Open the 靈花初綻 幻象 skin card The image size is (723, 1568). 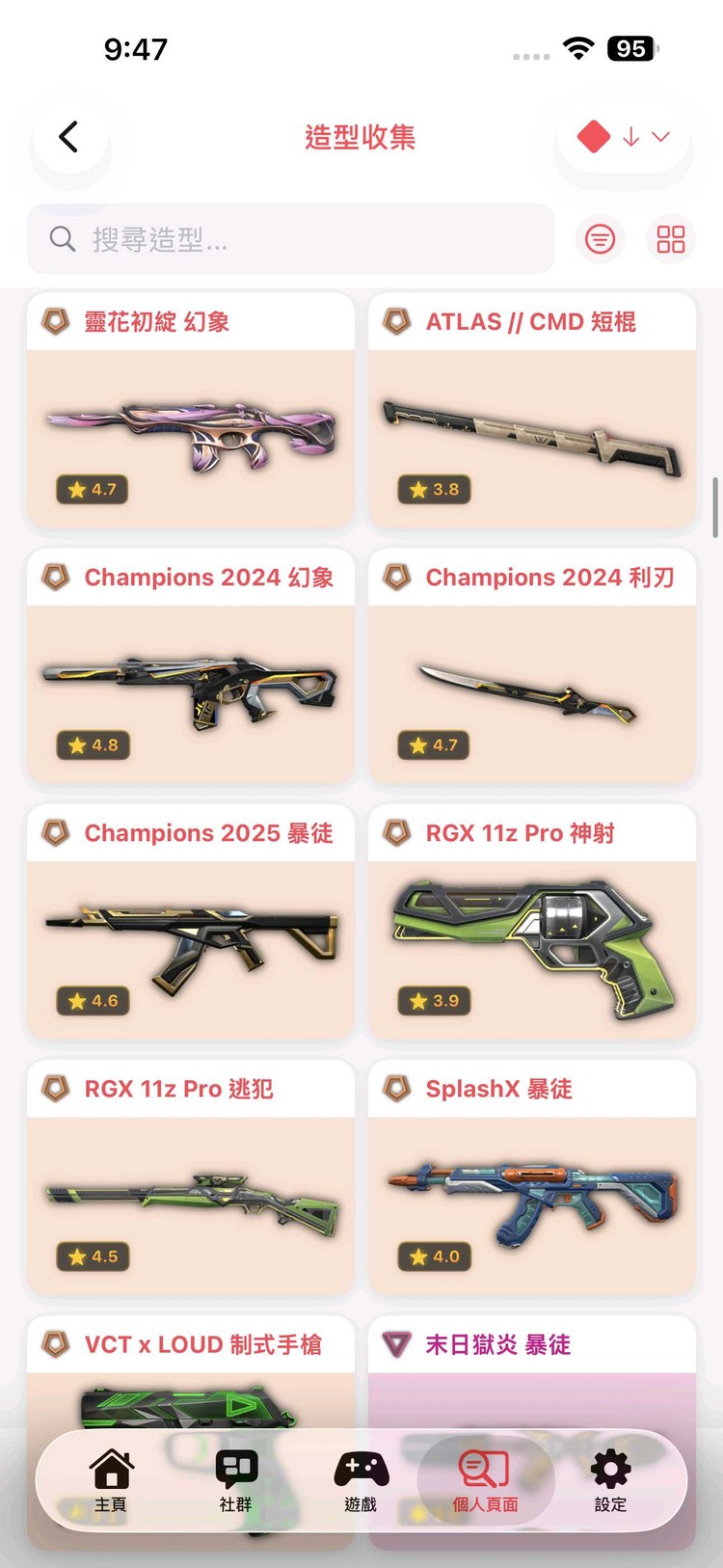pyautogui.click(x=191, y=411)
